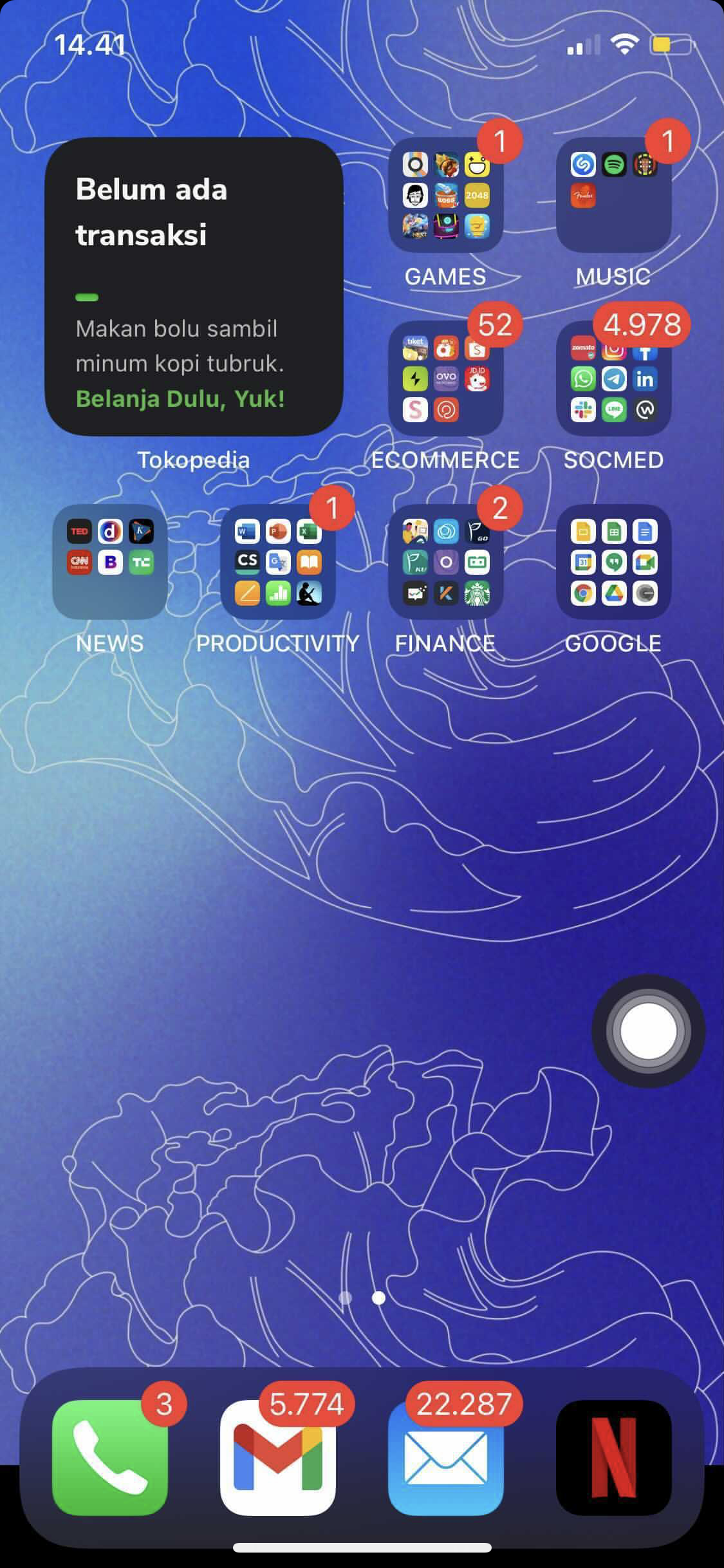724x1568 pixels.
Task: Open the GOOGLE folder
Action: coord(613,562)
